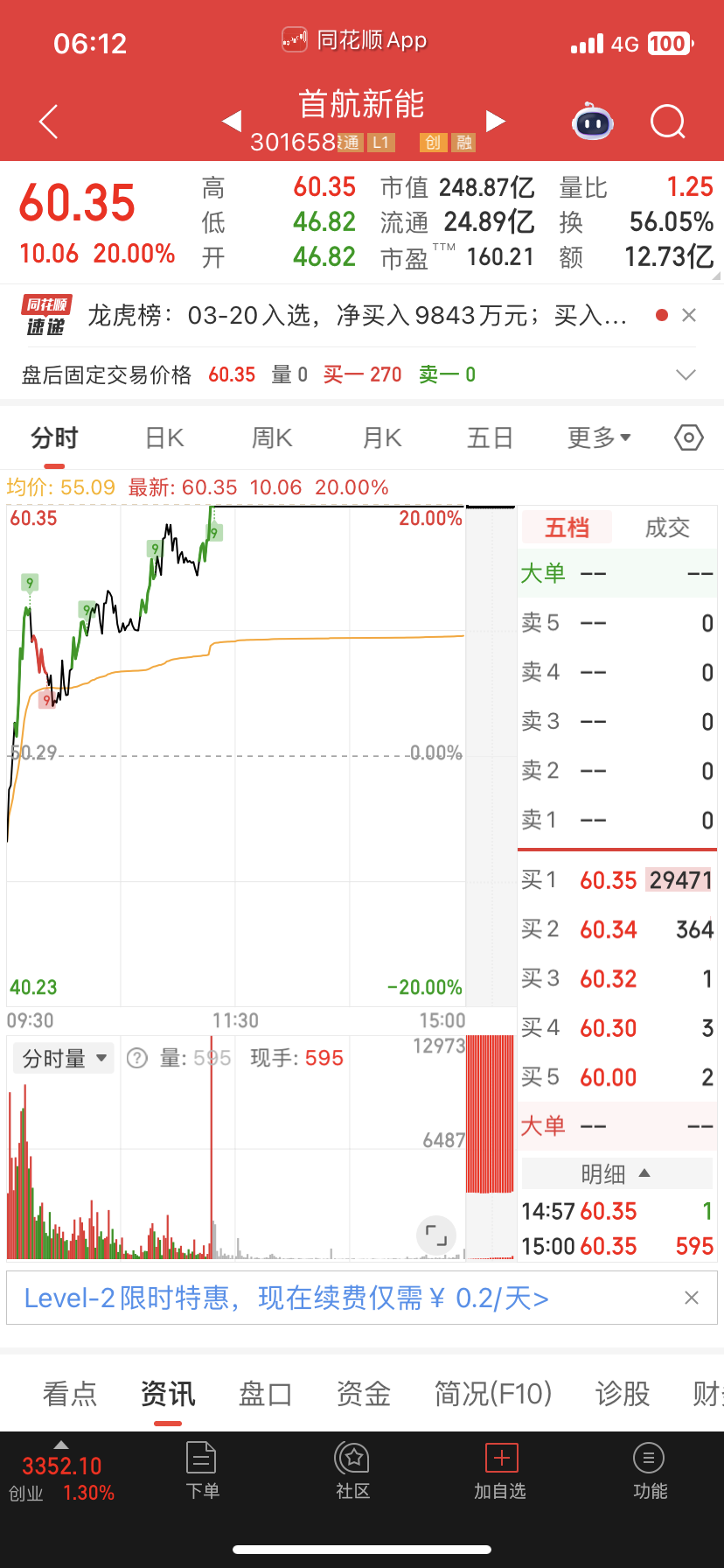Switch to the 五日 chart tab
724x1568 pixels.
pos(490,437)
